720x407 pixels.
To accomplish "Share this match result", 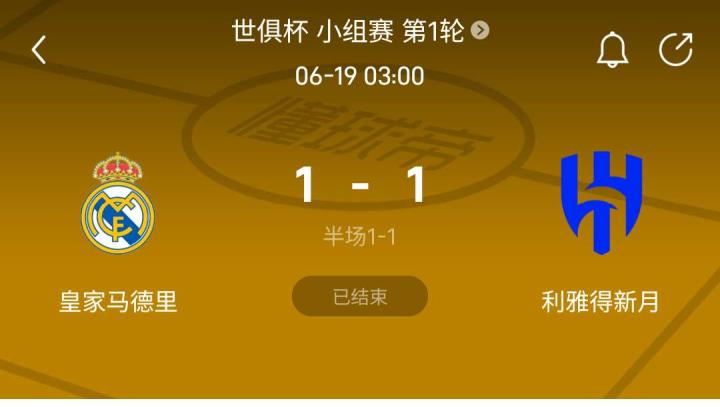I will coord(676,49).
